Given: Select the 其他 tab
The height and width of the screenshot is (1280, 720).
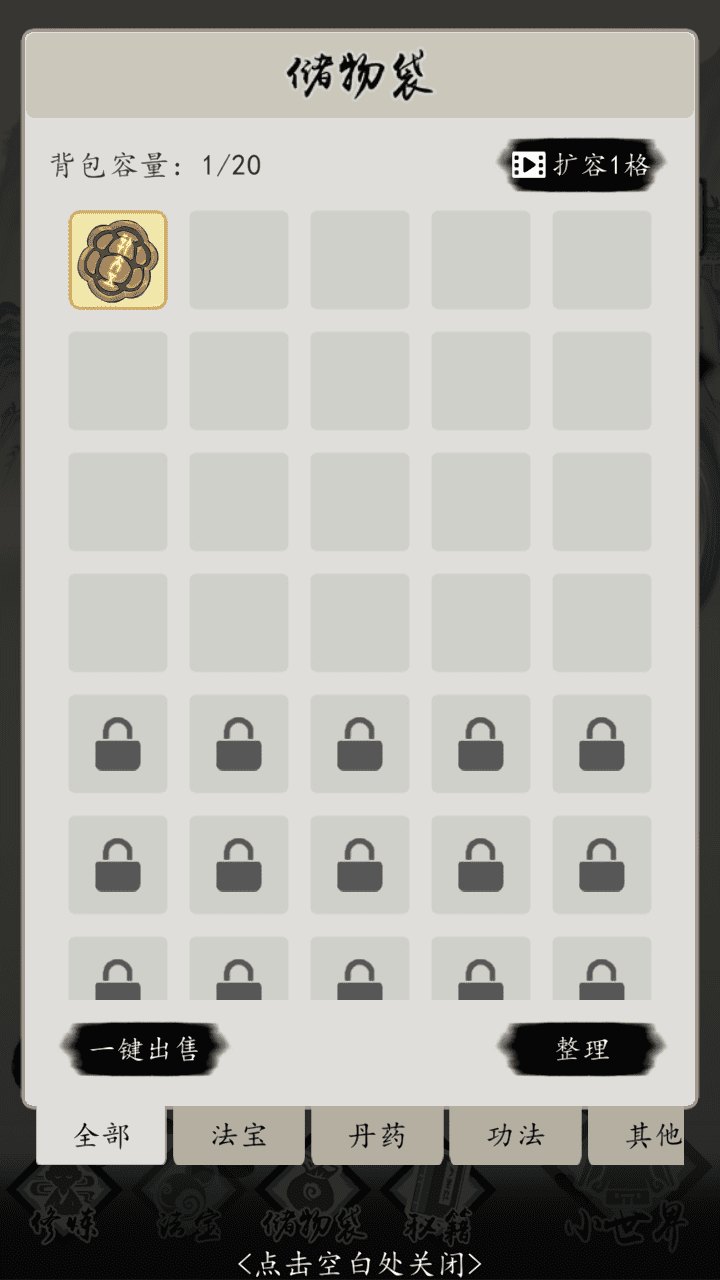Looking at the screenshot, I should click(x=640, y=1136).
